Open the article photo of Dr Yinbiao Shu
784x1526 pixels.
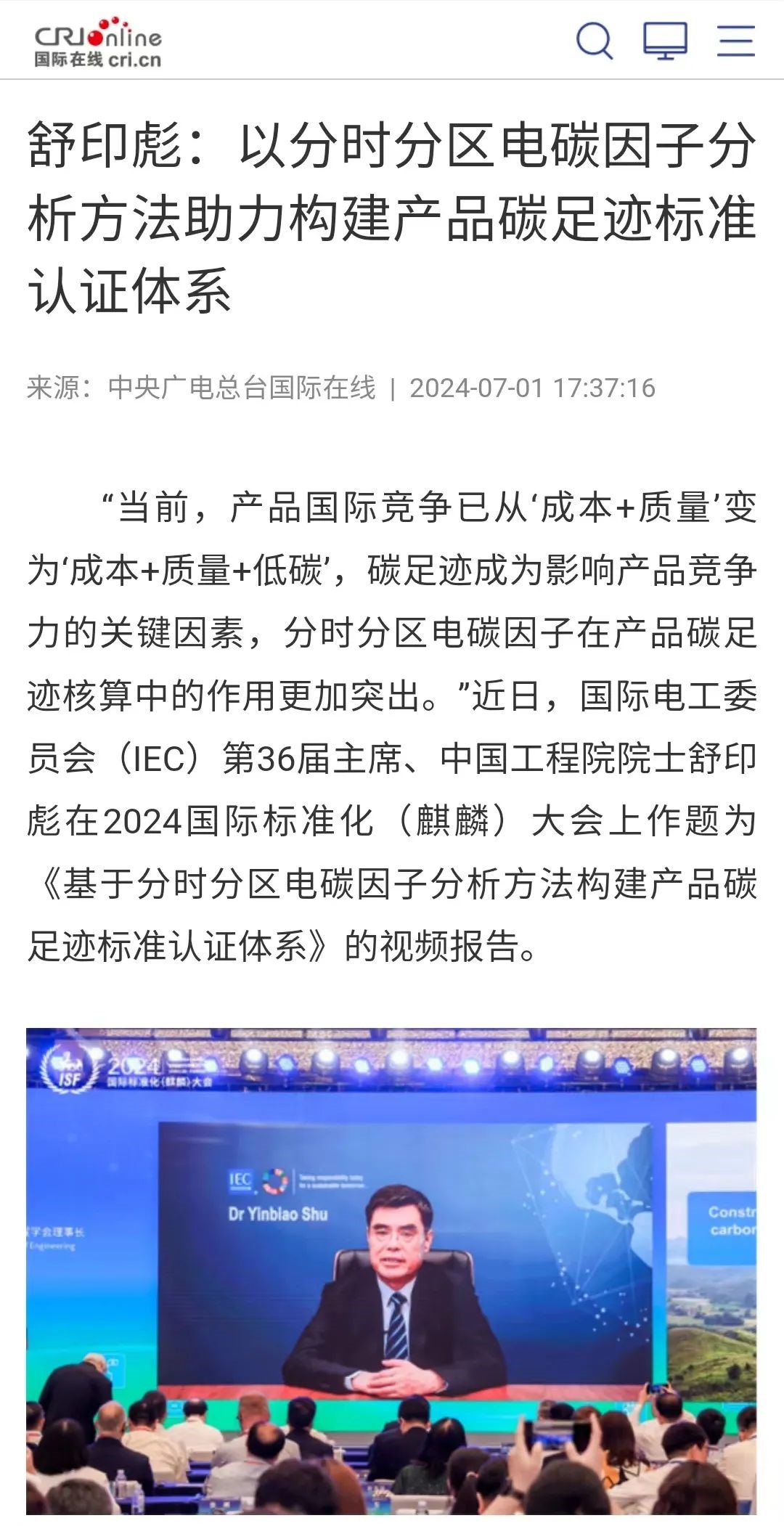click(391, 1270)
